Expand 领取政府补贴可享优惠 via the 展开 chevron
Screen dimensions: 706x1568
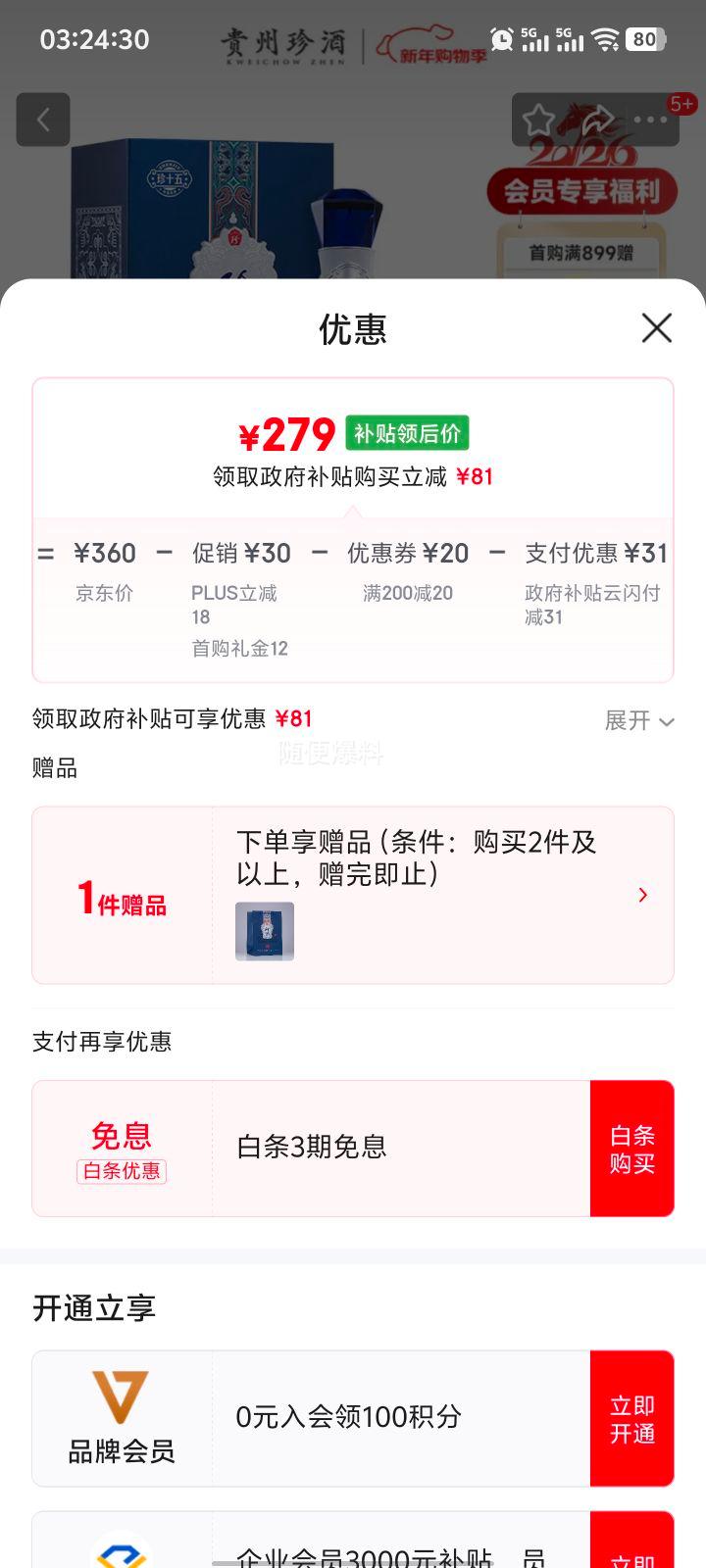coord(638,719)
